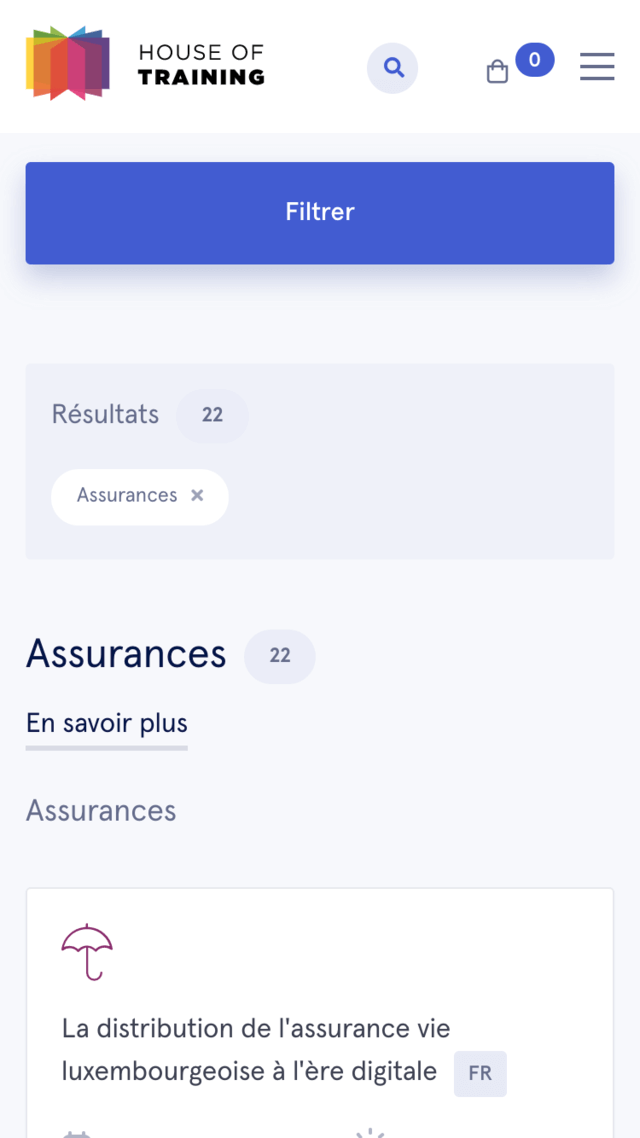Go to House of Training home logo
Screen dimensions: 640x1138
pos(145,63)
